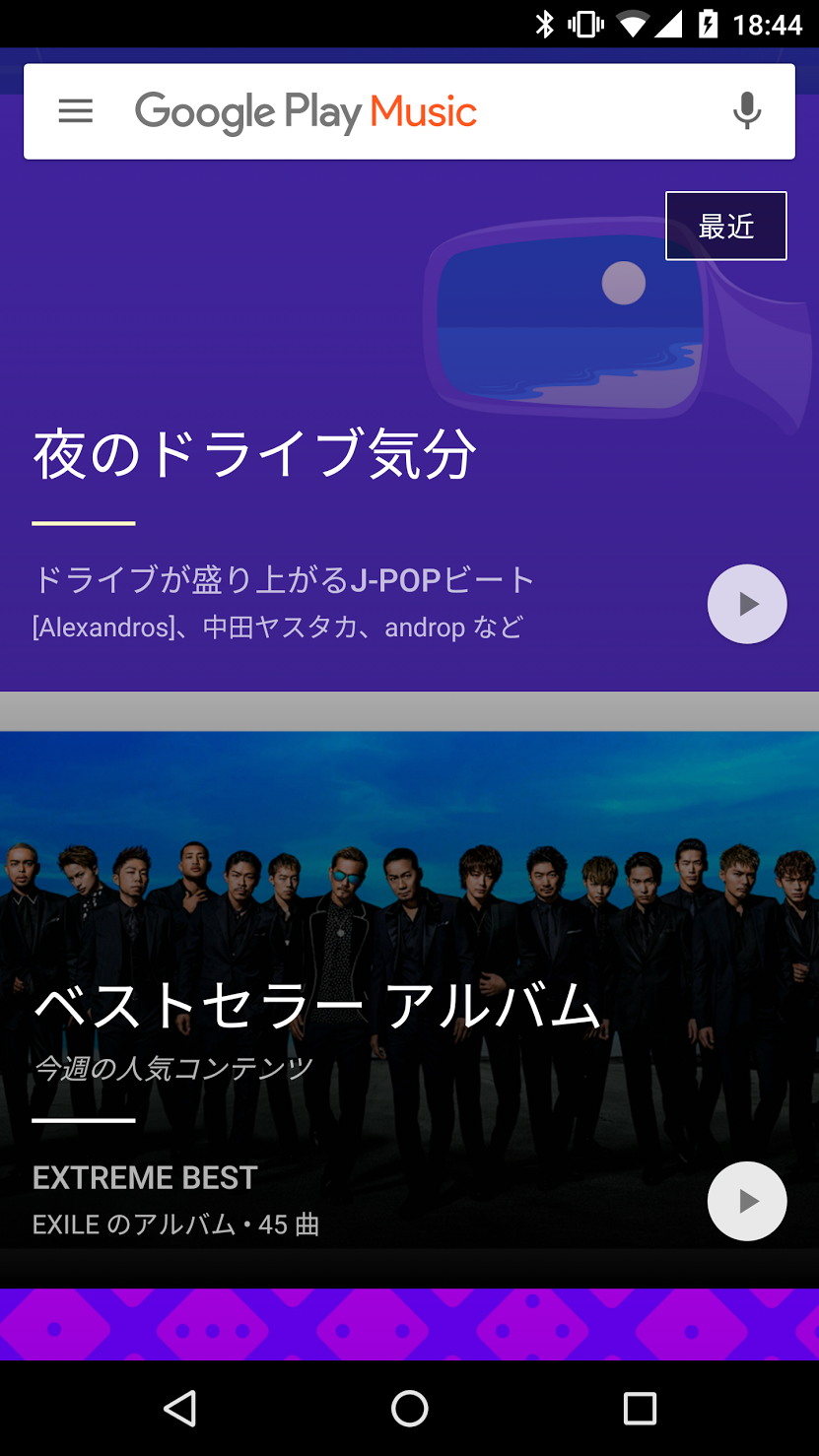Screen dimensions: 819x1456
Task: Play the 夜のドライブ気分 station
Action: [x=747, y=604]
